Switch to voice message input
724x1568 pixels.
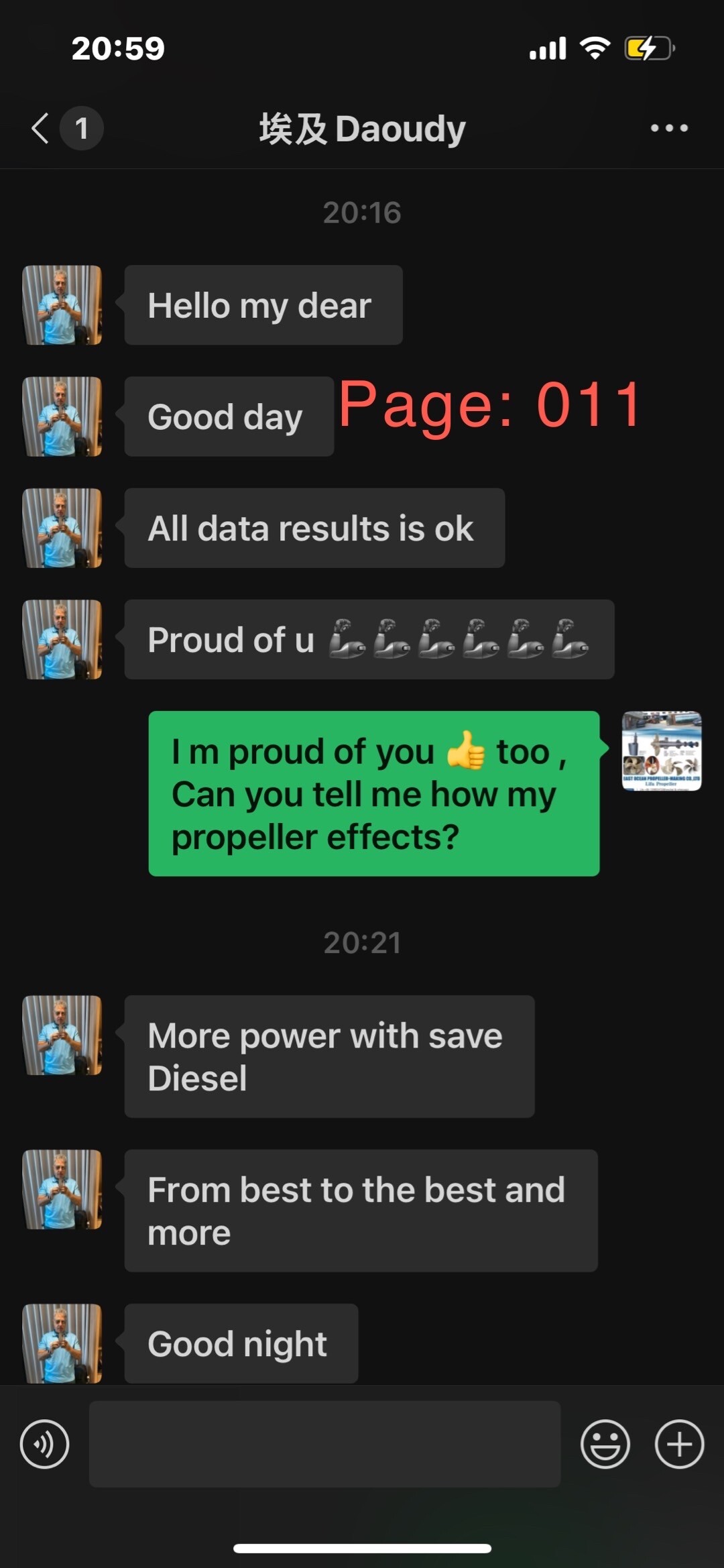click(44, 1444)
